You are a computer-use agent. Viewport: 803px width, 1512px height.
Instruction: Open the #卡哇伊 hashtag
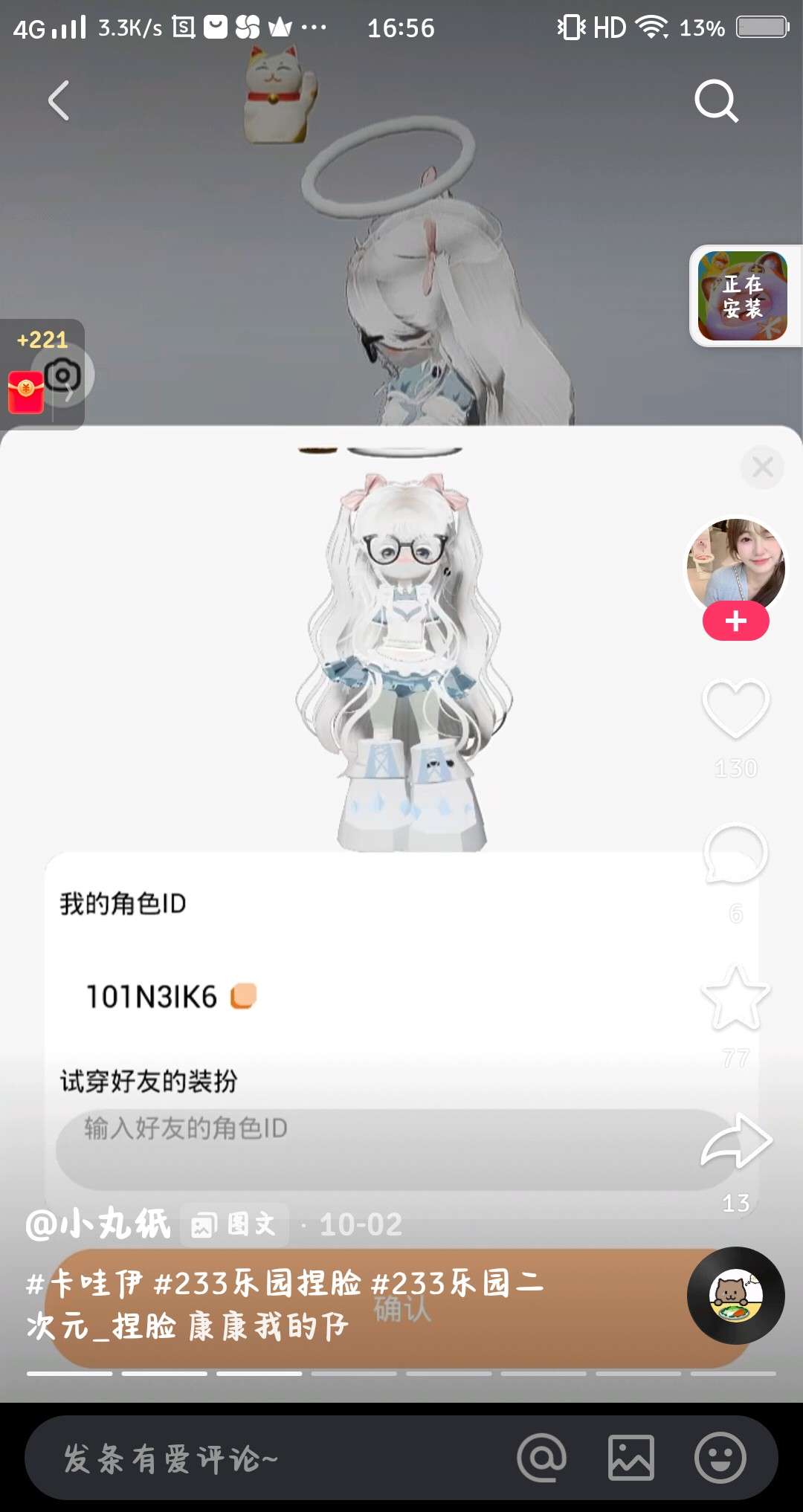[83, 1284]
